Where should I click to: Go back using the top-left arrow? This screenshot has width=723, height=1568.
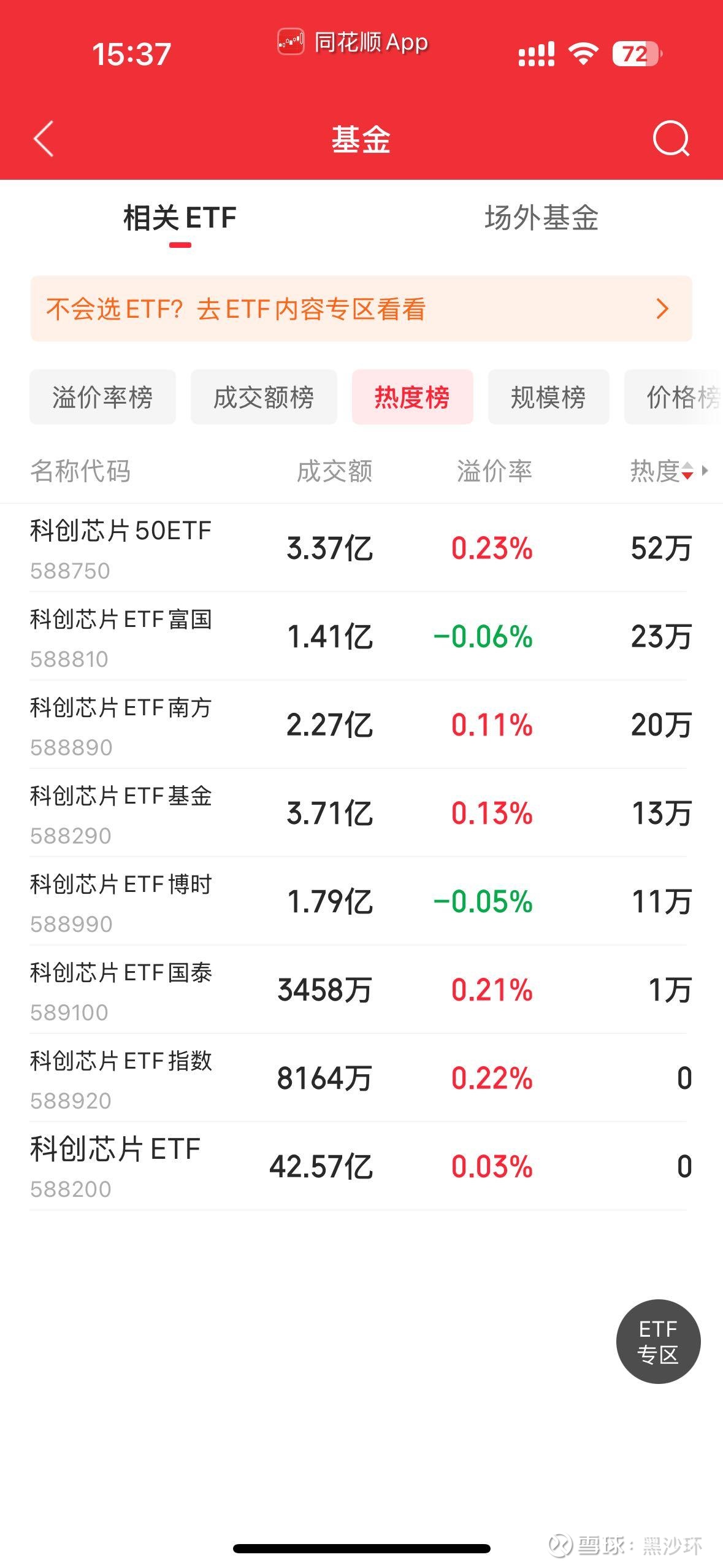[x=44, y=139]
